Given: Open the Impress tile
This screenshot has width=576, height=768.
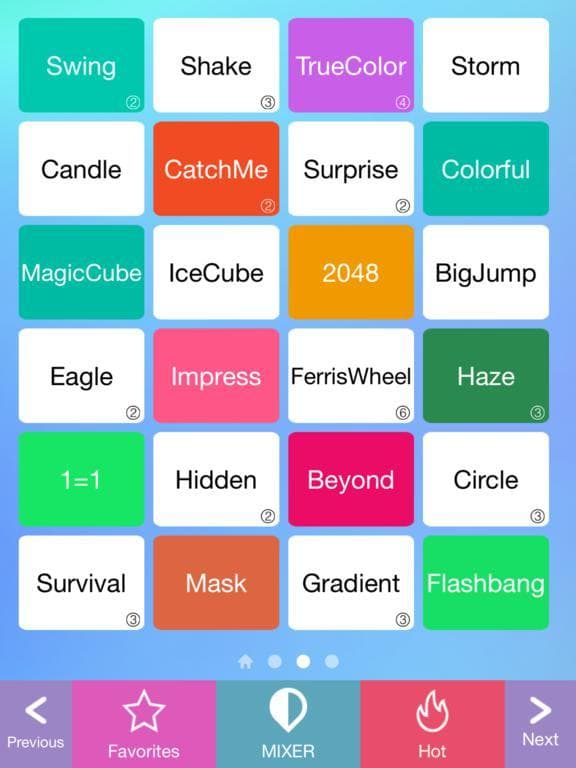Looking at the screenshot, I should (216, 376).
